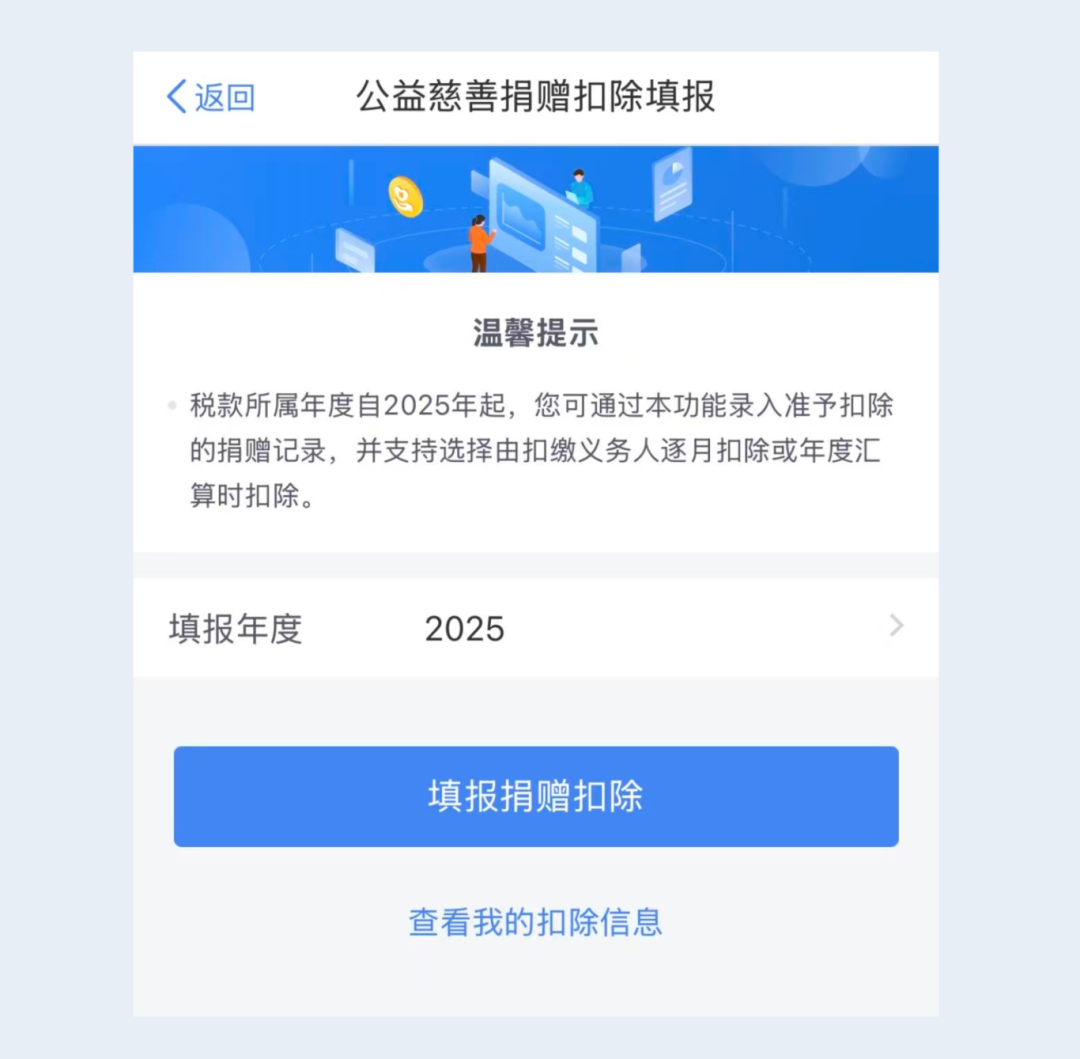Go back via 返回

211,98
